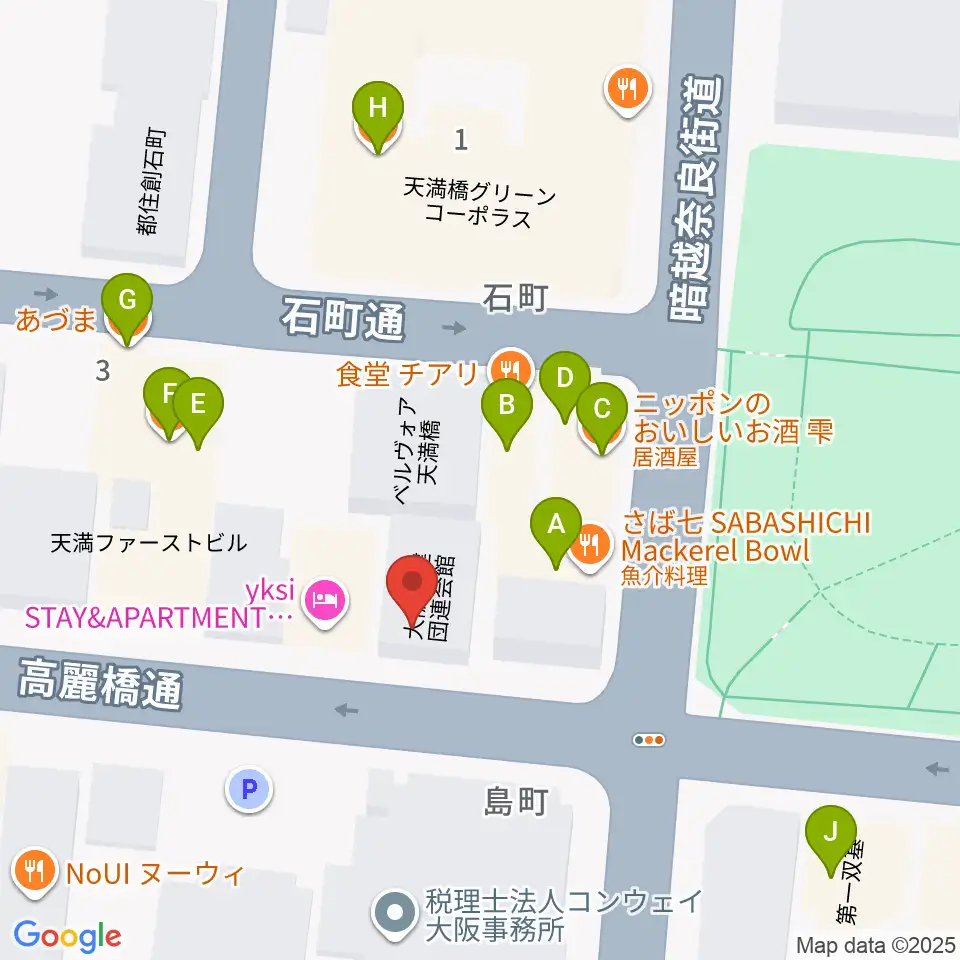Open the Google logo link
This screenshot has height=960, width=960.
(67, 936)
